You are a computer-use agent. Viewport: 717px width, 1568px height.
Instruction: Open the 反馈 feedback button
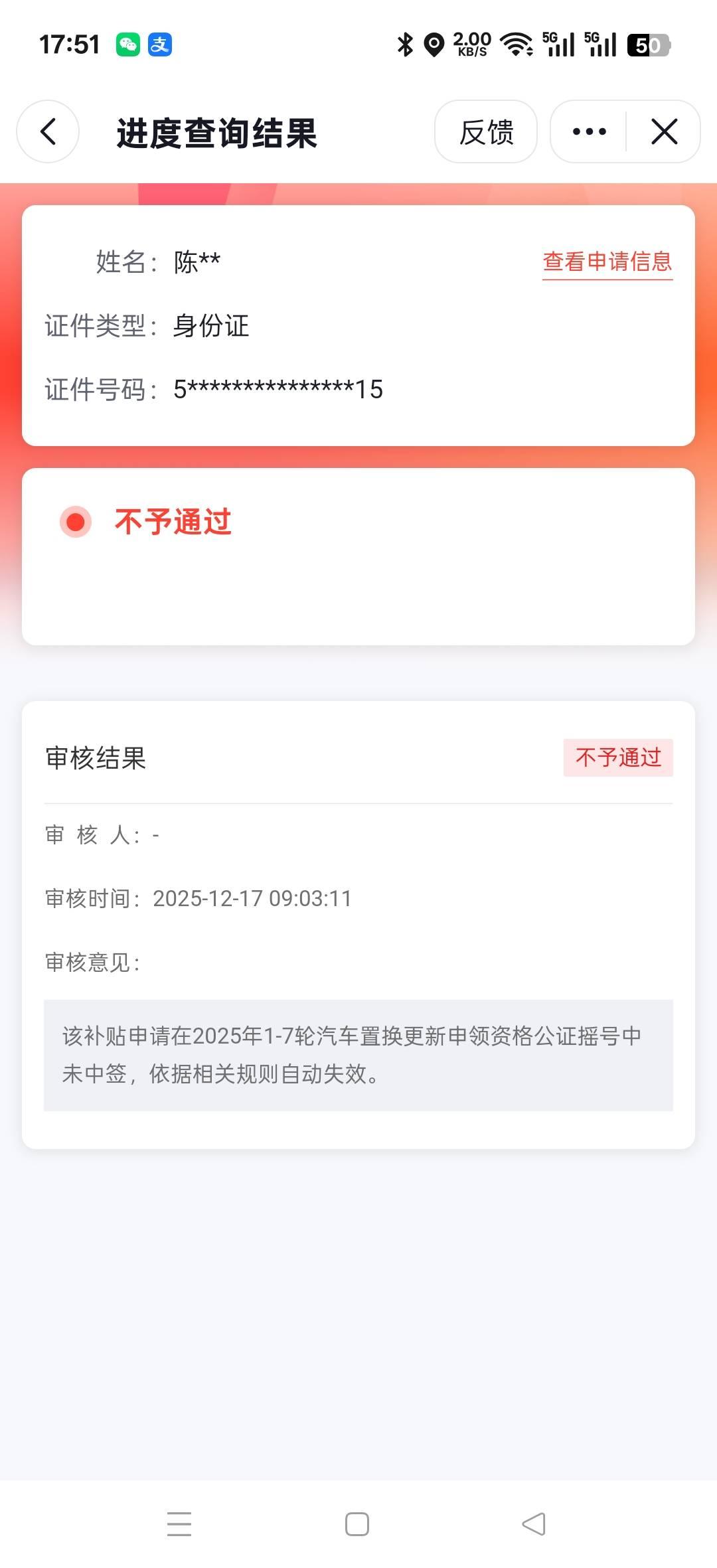(x=486, y=131)
